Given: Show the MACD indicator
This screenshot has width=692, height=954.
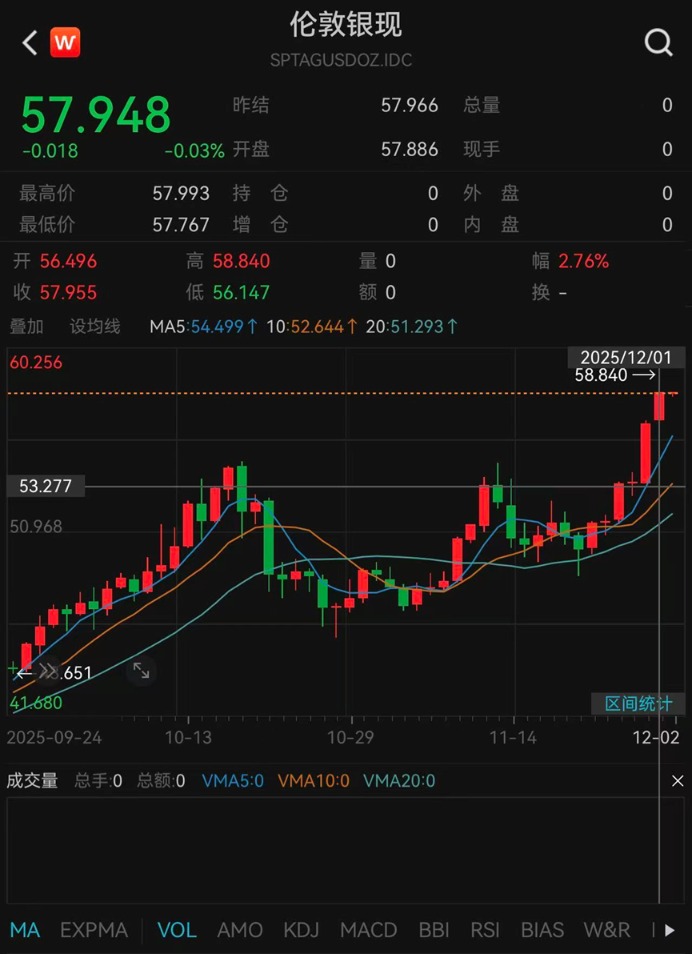Looking at the screenshot, I should click(368, 930).
